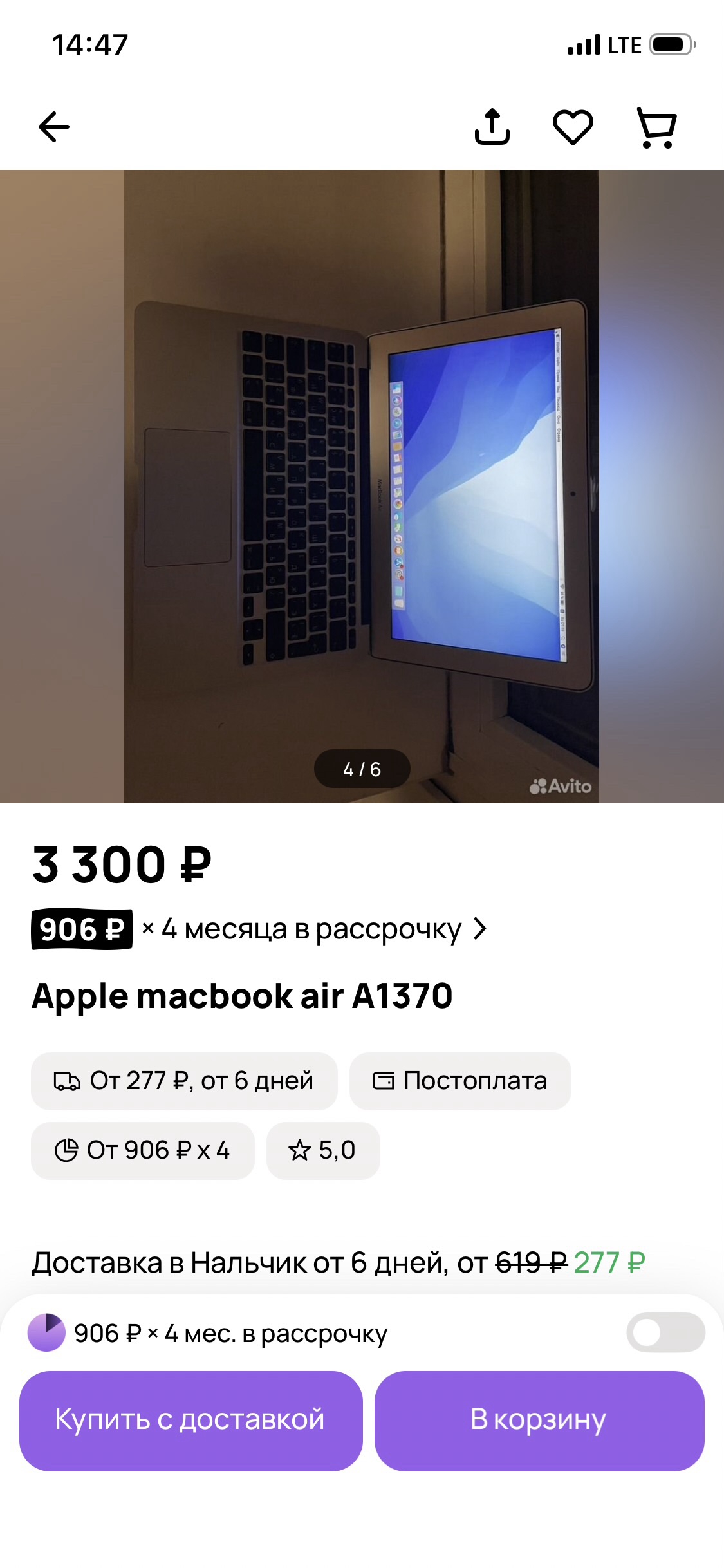View the 5,0 rating chip

pos(323,1150)
